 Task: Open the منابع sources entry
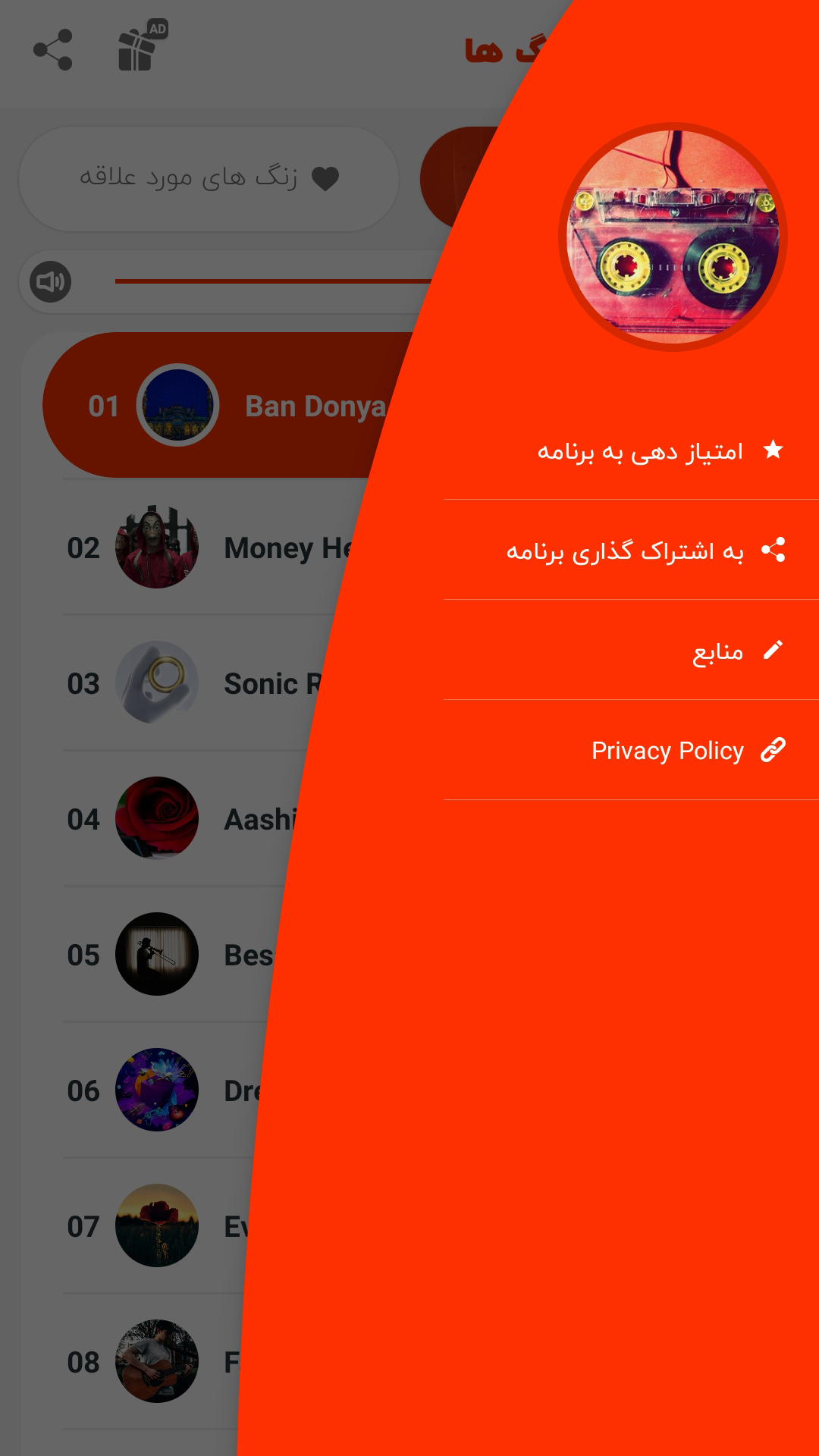717,651
